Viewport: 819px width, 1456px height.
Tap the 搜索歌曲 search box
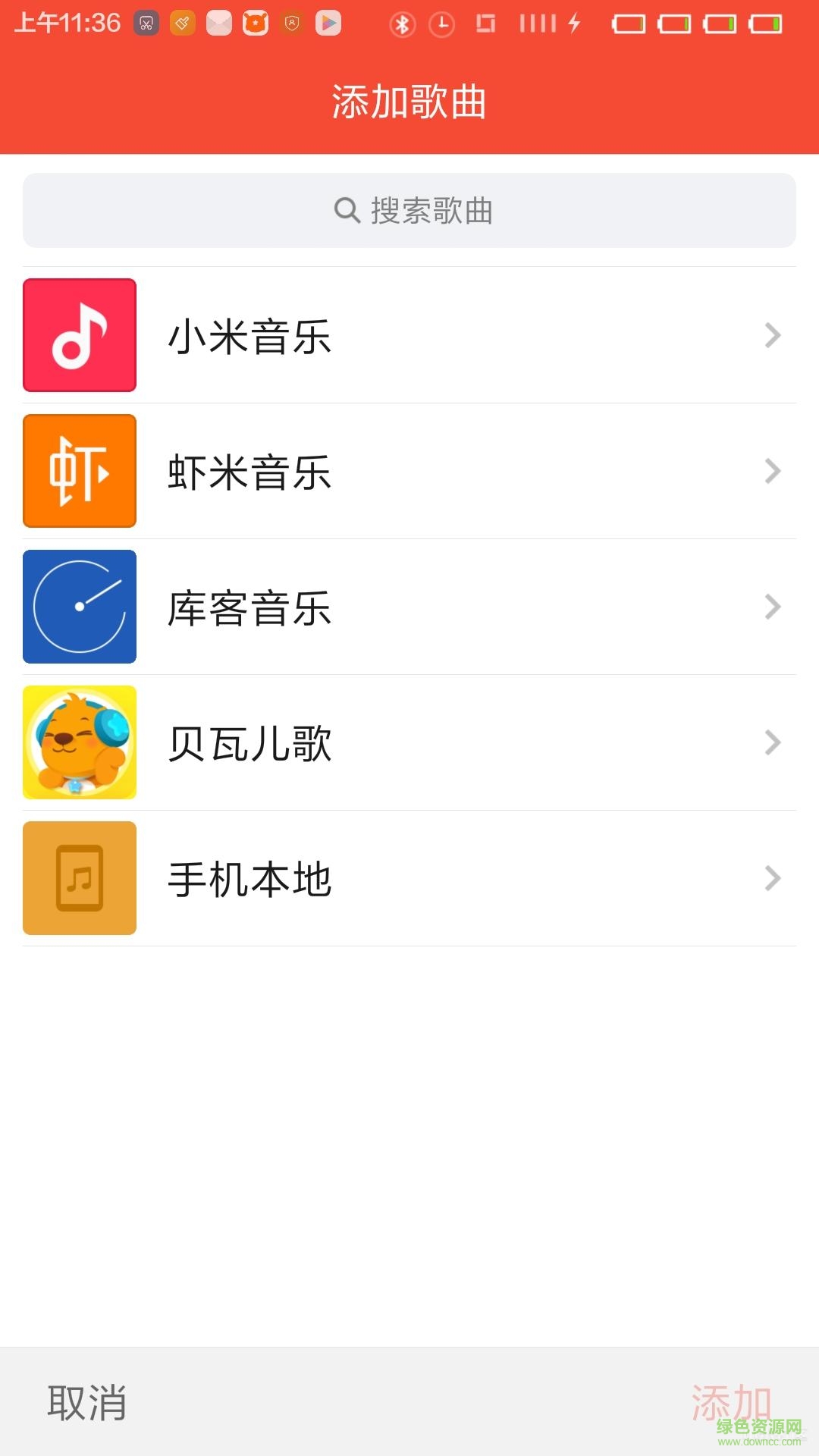[409, 211]
